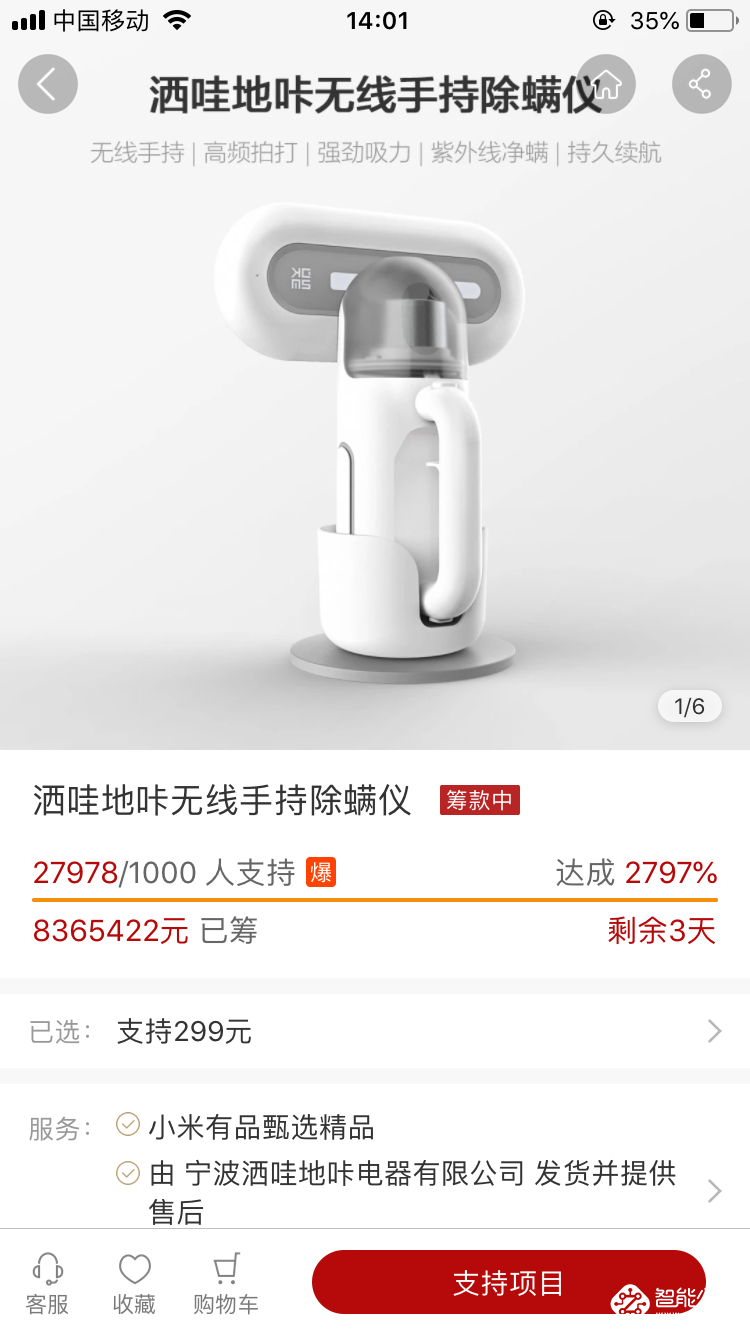Tap the checkmark beside the shipping provider line
Screen dimensions: 750x1334
coord(126,1173)
